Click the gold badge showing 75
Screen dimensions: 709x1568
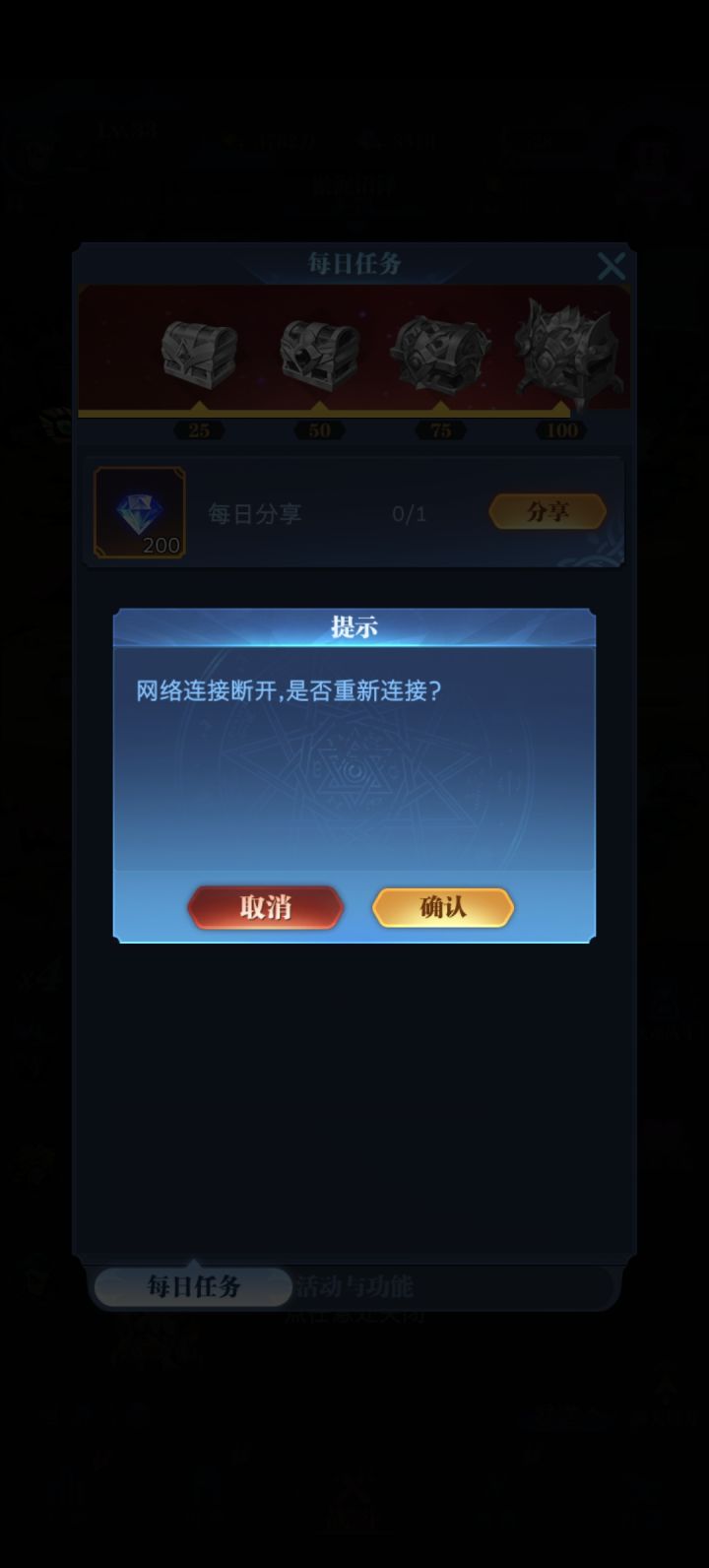pos(440,429)
